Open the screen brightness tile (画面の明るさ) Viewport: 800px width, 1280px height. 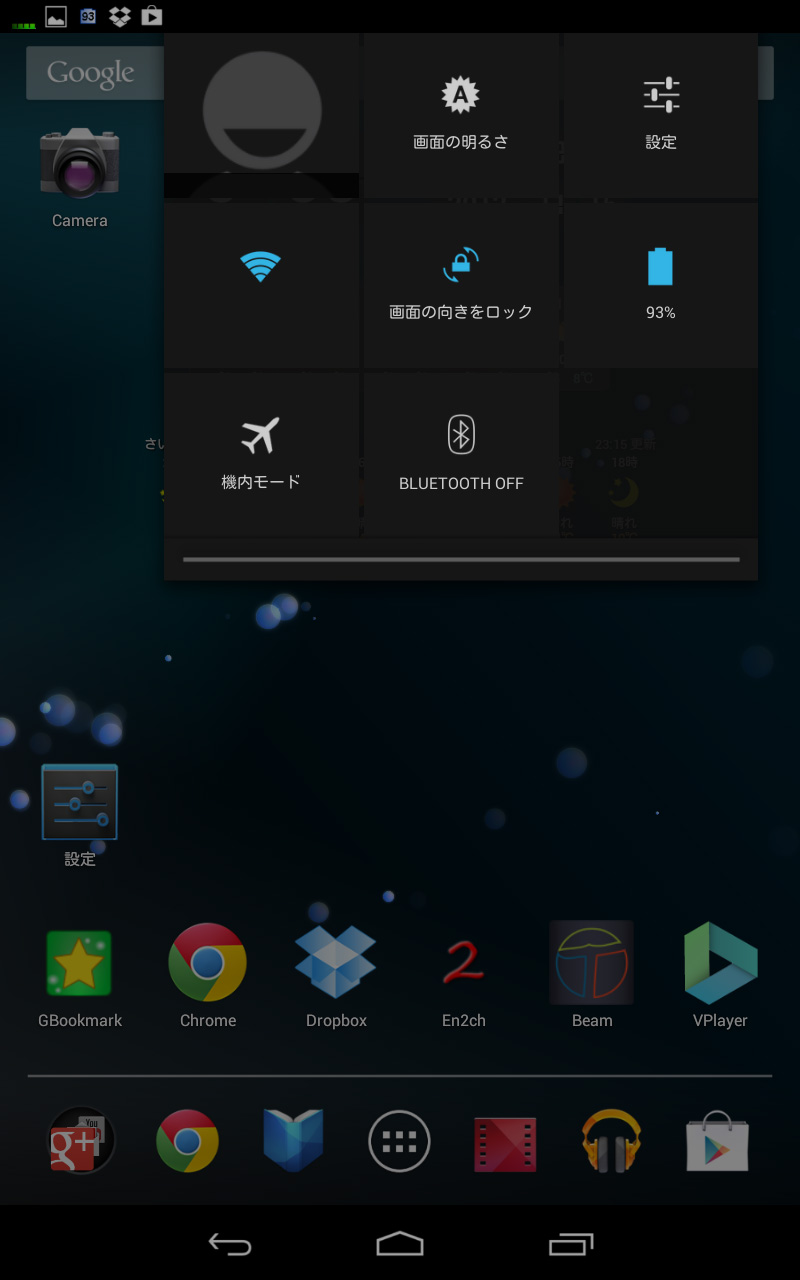click(461, 115)
